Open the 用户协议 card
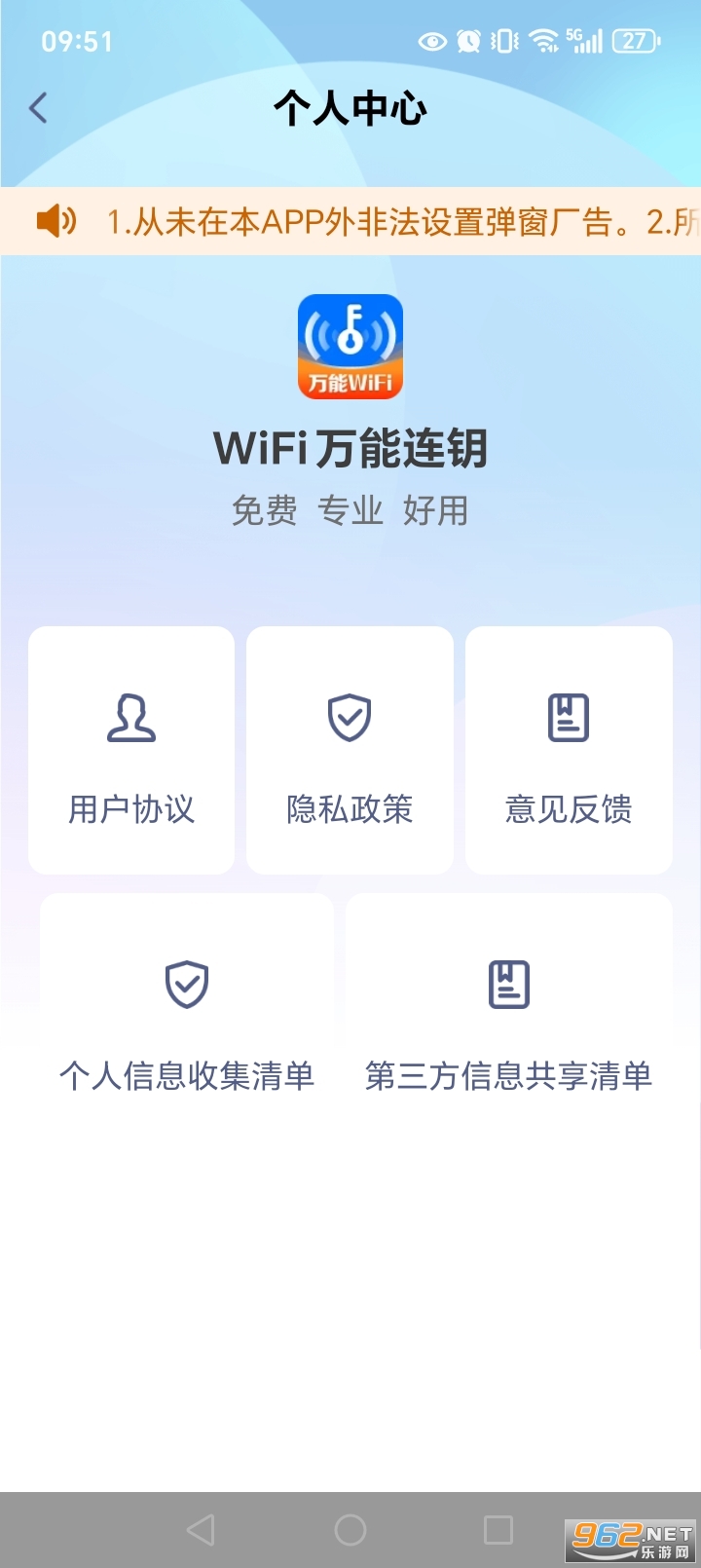This screenshot has height=1568, width=701. coord(130,750)
